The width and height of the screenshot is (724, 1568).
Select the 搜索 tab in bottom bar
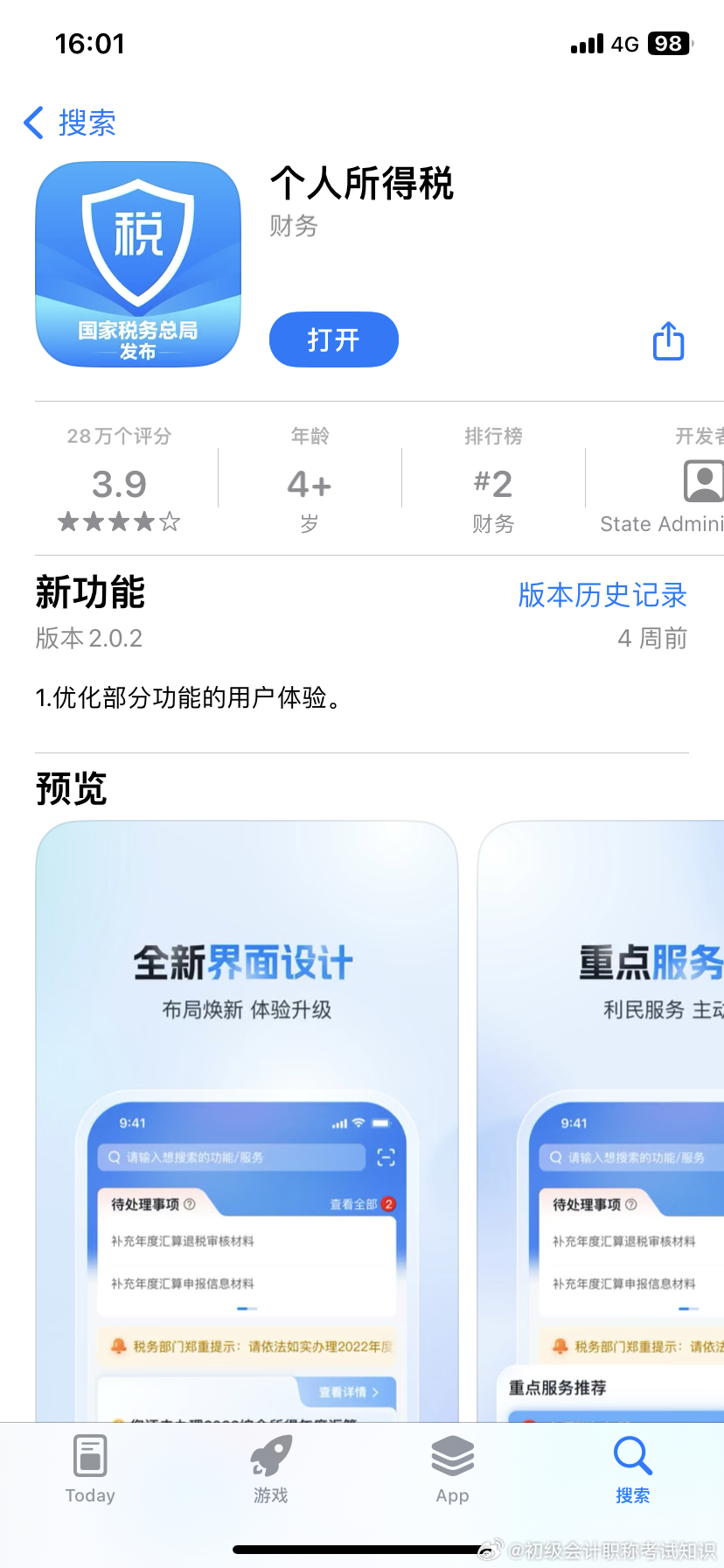[x=633, y=1470]
